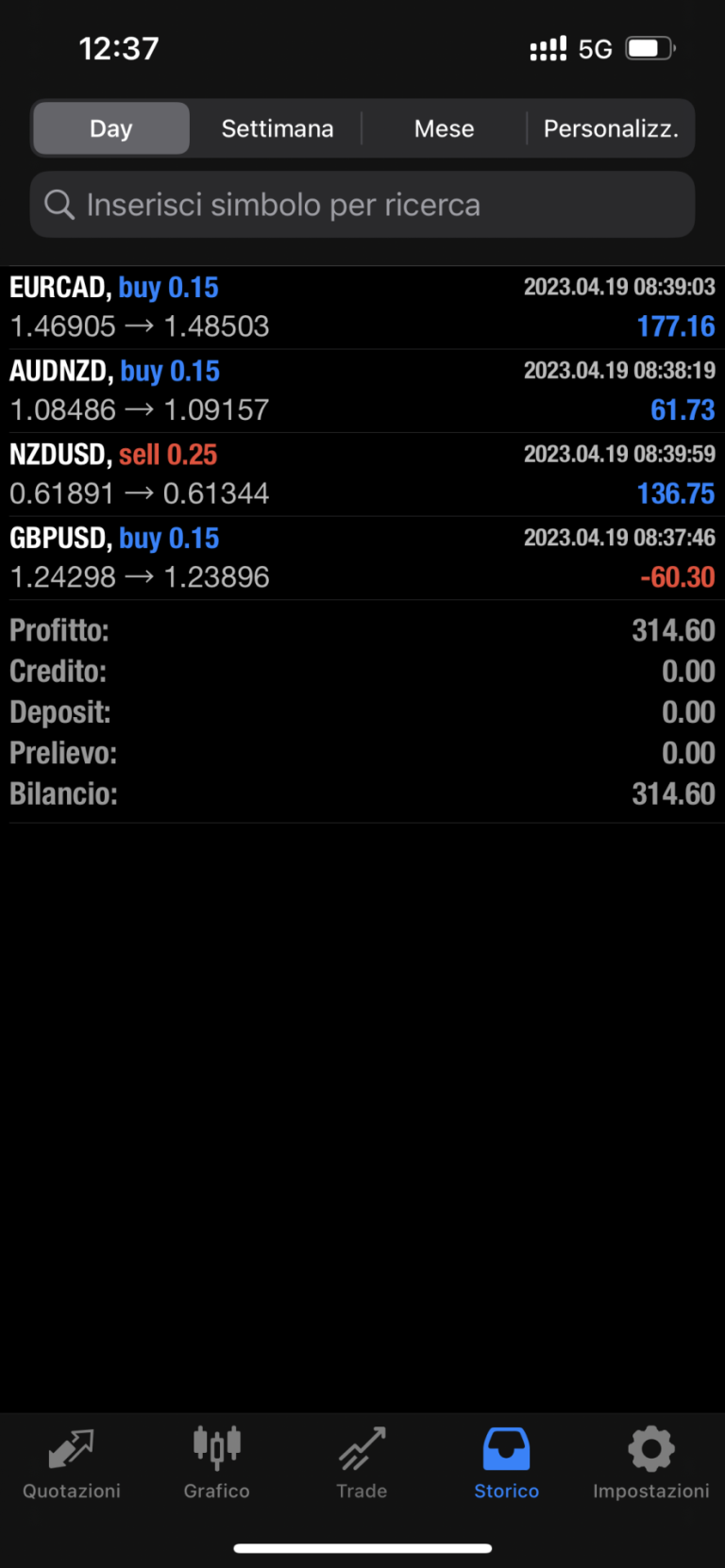Select the Day period segment
Screen dimensions: 725x1568
(x=111, y=128)
